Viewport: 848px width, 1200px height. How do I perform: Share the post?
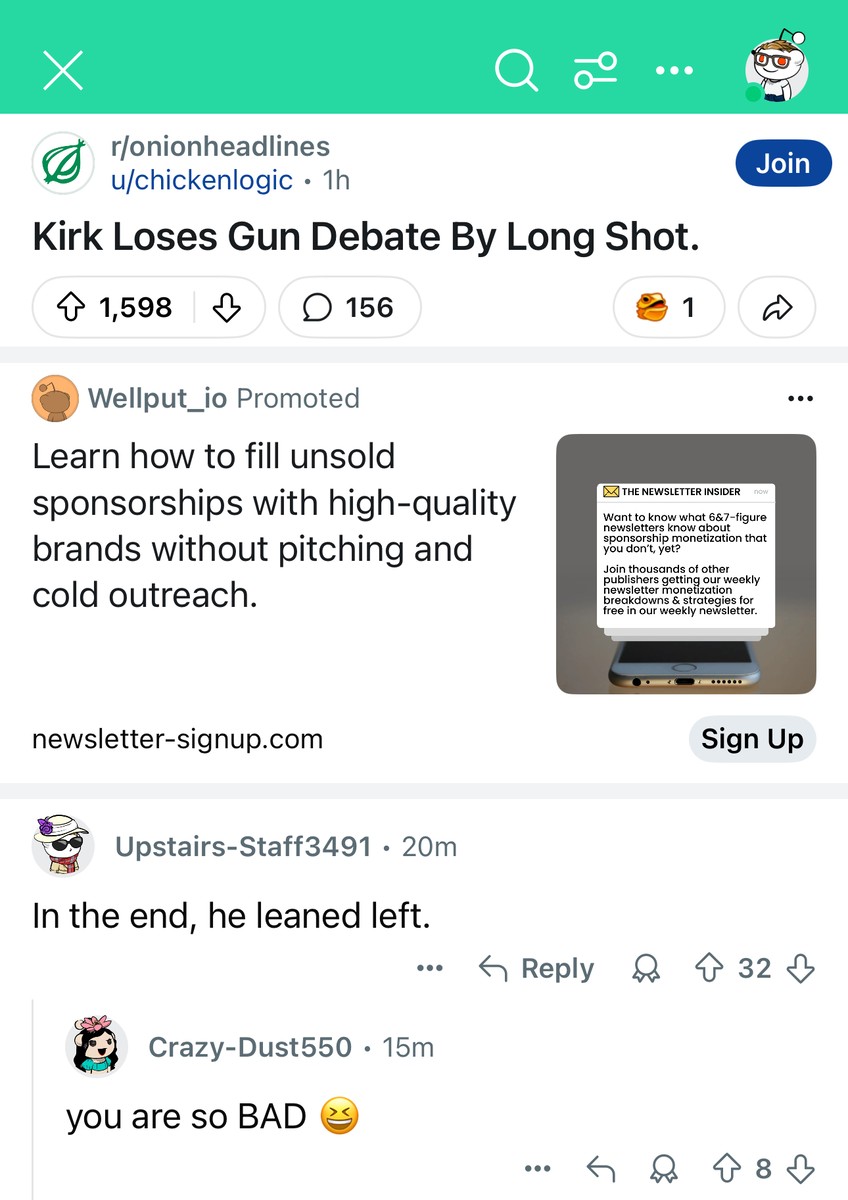click(x=777, y=307)
